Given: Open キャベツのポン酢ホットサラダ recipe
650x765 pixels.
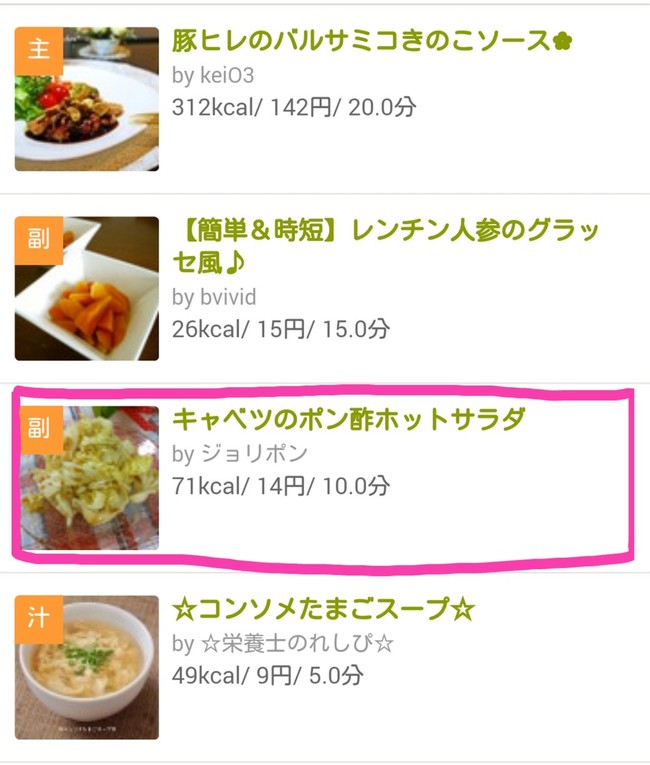Looking at the screenshot, I should click(349, 420).
